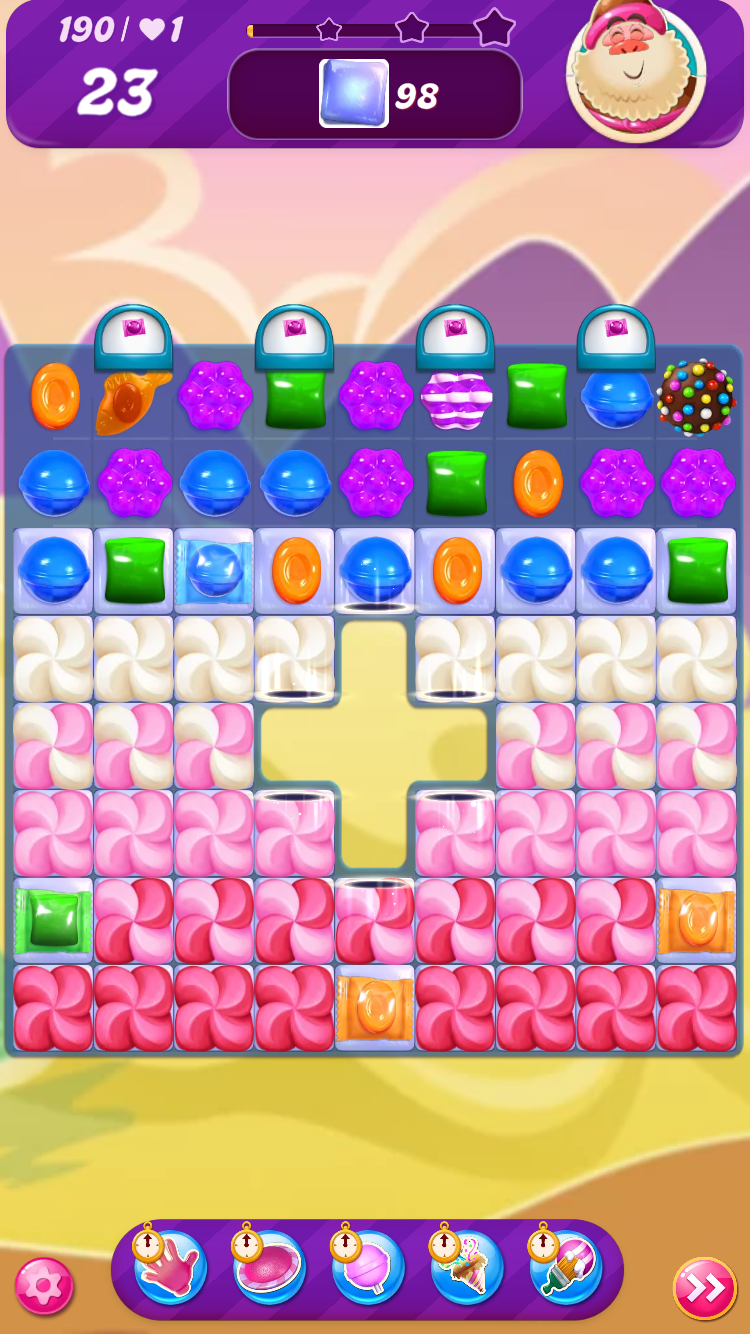
Task: Tap the pink fast-forward arrows button
Action: pos(705,1288)
